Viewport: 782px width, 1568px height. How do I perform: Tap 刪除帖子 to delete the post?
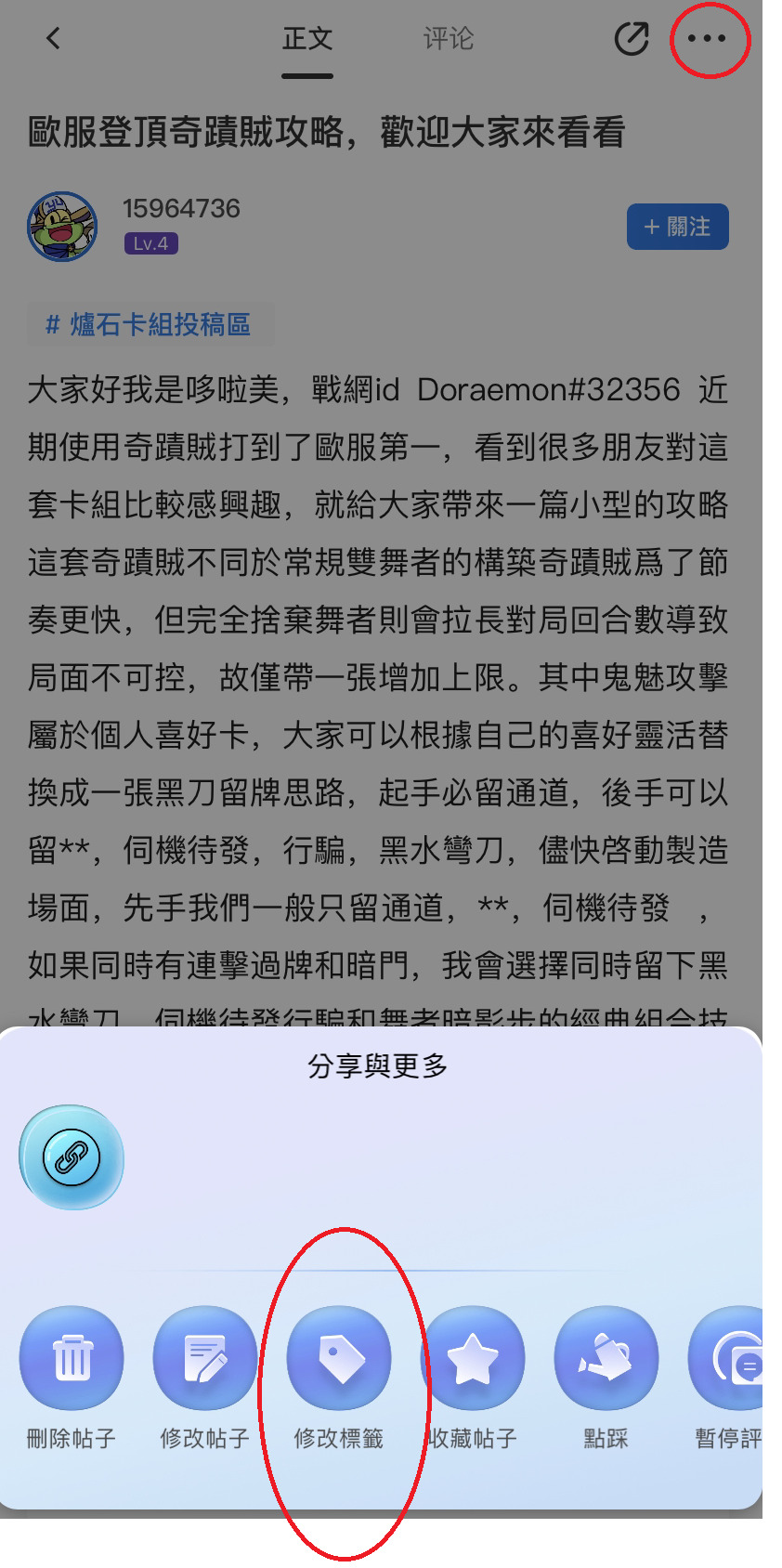[72, 1359]
